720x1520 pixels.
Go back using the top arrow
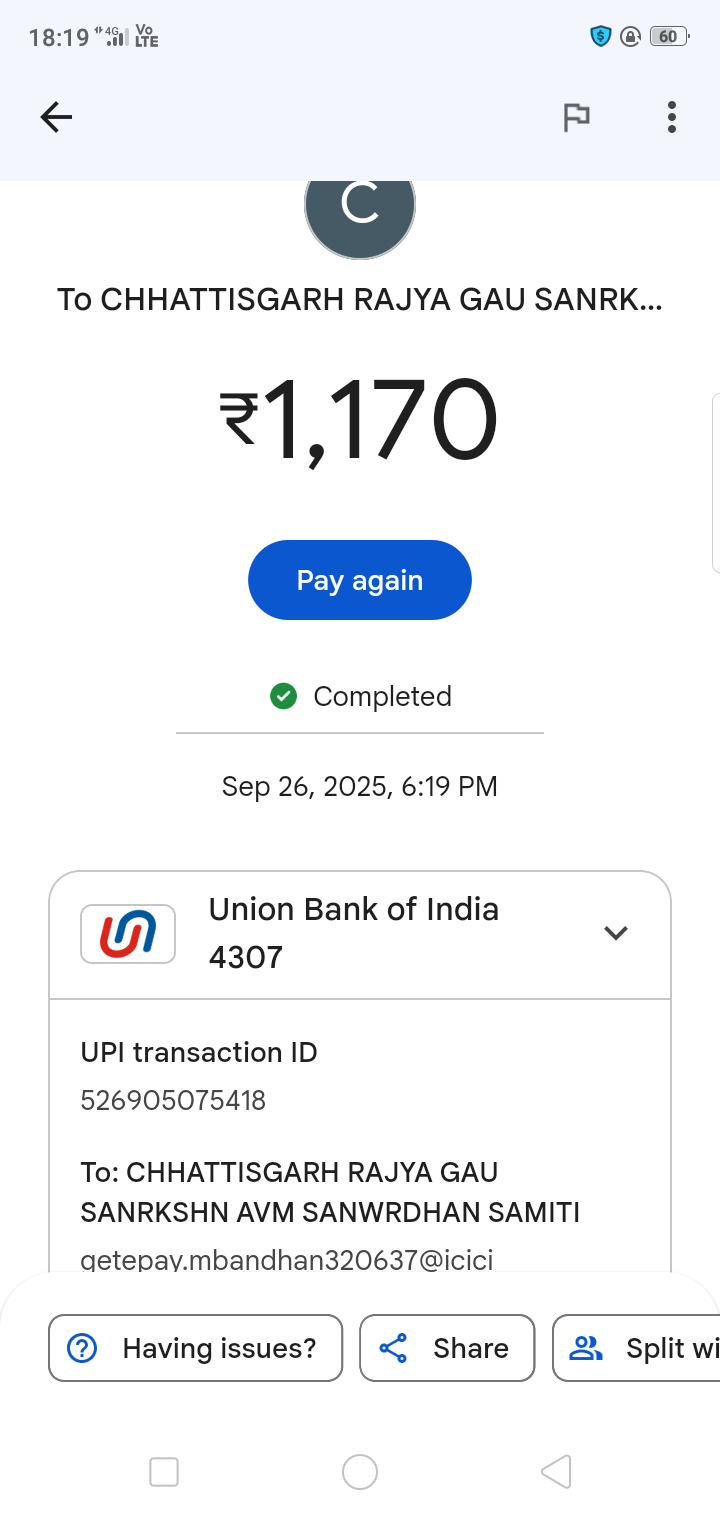(56, 118)
